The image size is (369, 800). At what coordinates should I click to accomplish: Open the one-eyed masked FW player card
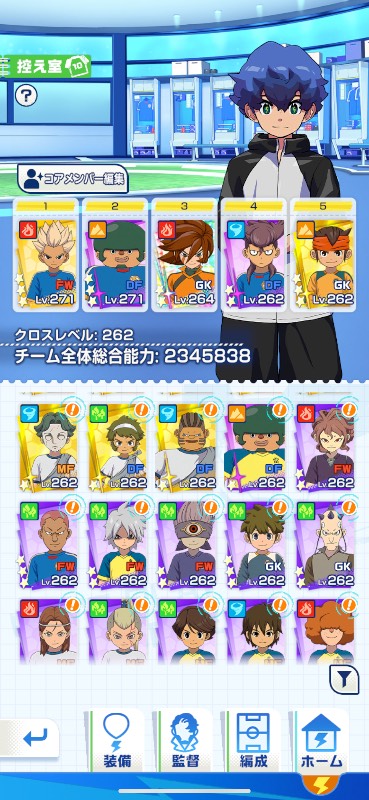(187, 543)
